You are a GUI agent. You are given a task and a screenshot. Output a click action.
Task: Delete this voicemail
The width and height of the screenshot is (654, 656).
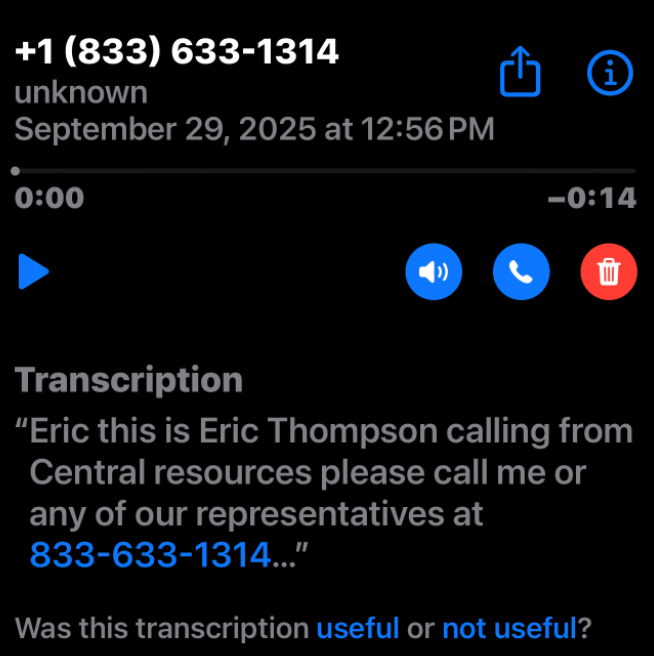pyautogui.click(x=608, y=271)
